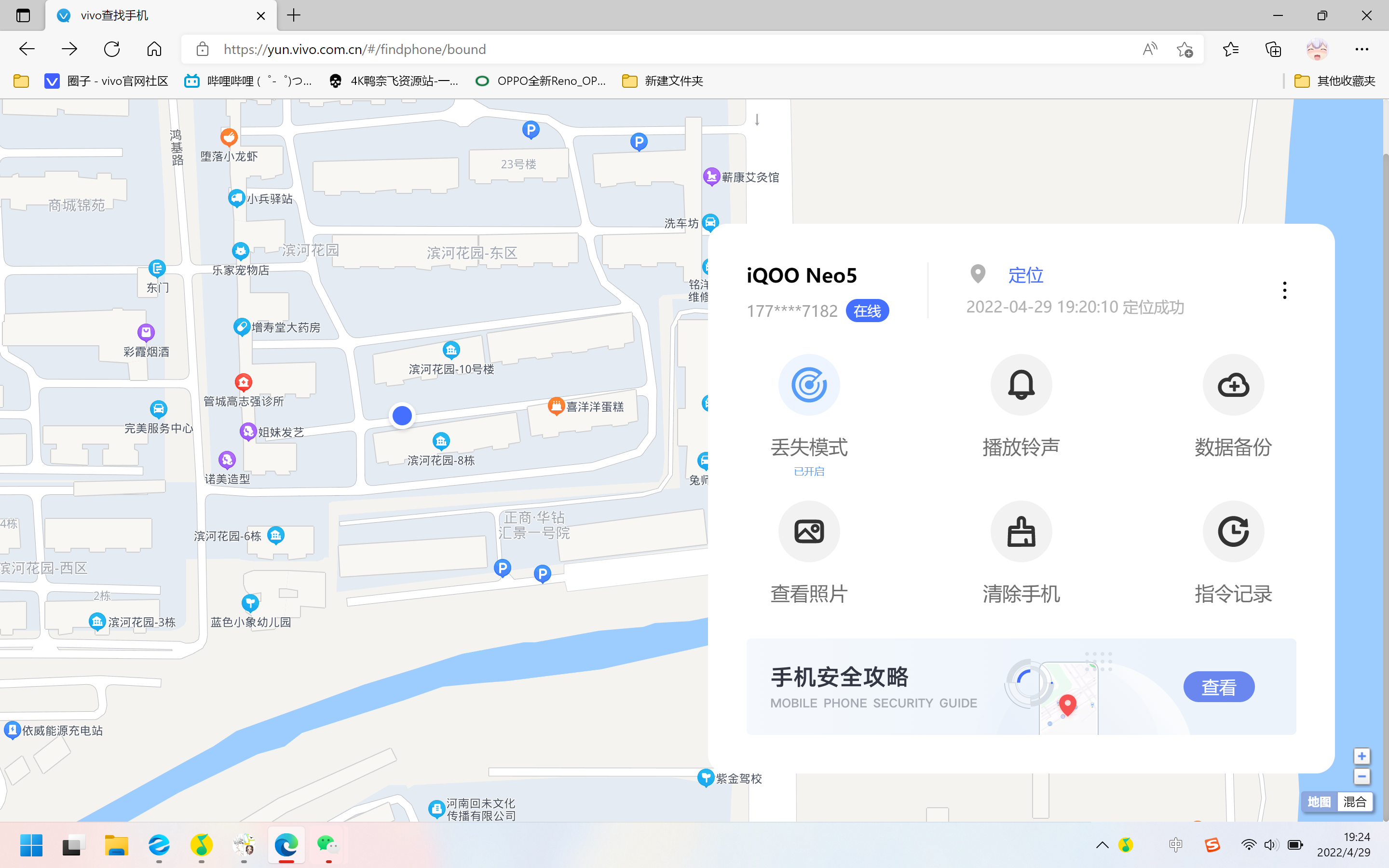
Task: Reload the page in the browser
Action: coord(112,49)
